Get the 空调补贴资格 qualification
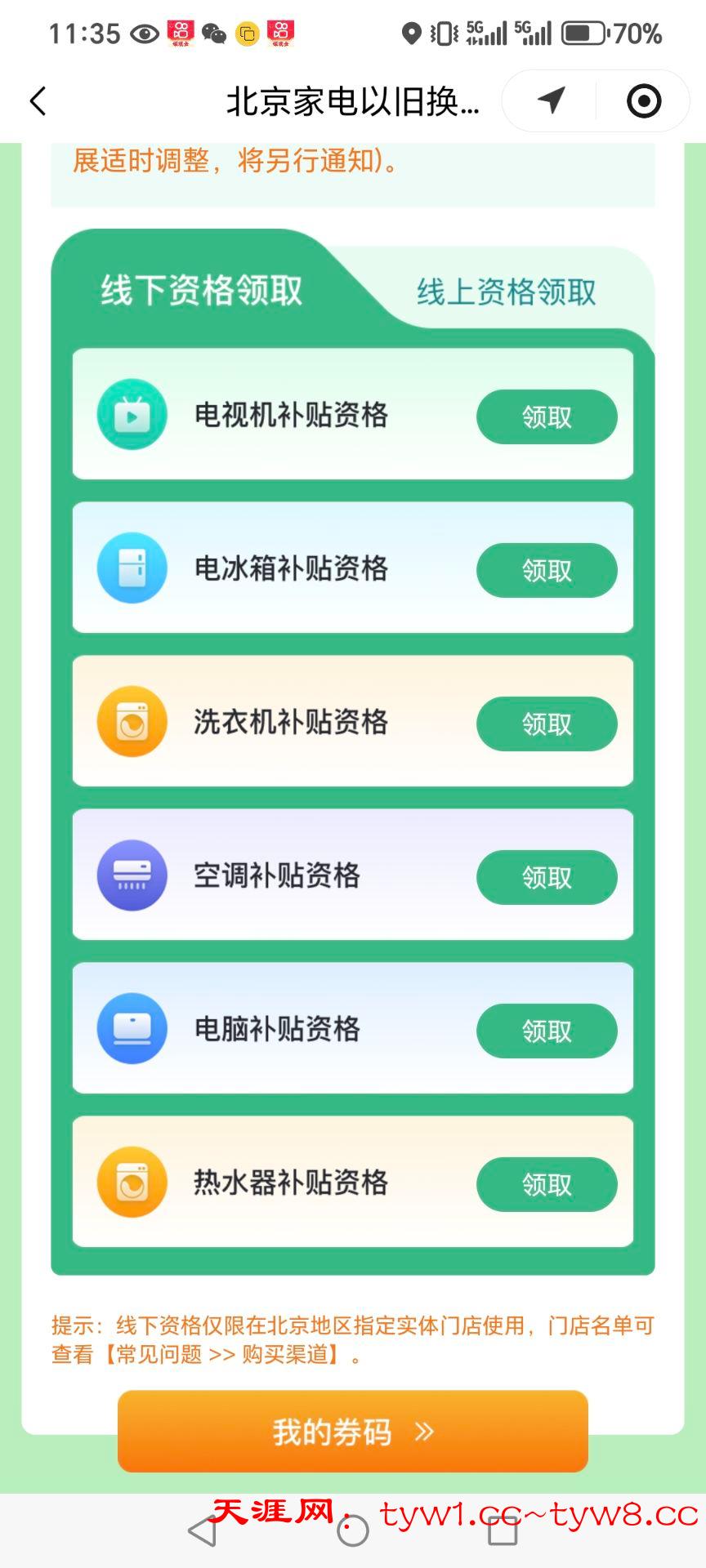The image size is (706, 1568). pos(547,878)
